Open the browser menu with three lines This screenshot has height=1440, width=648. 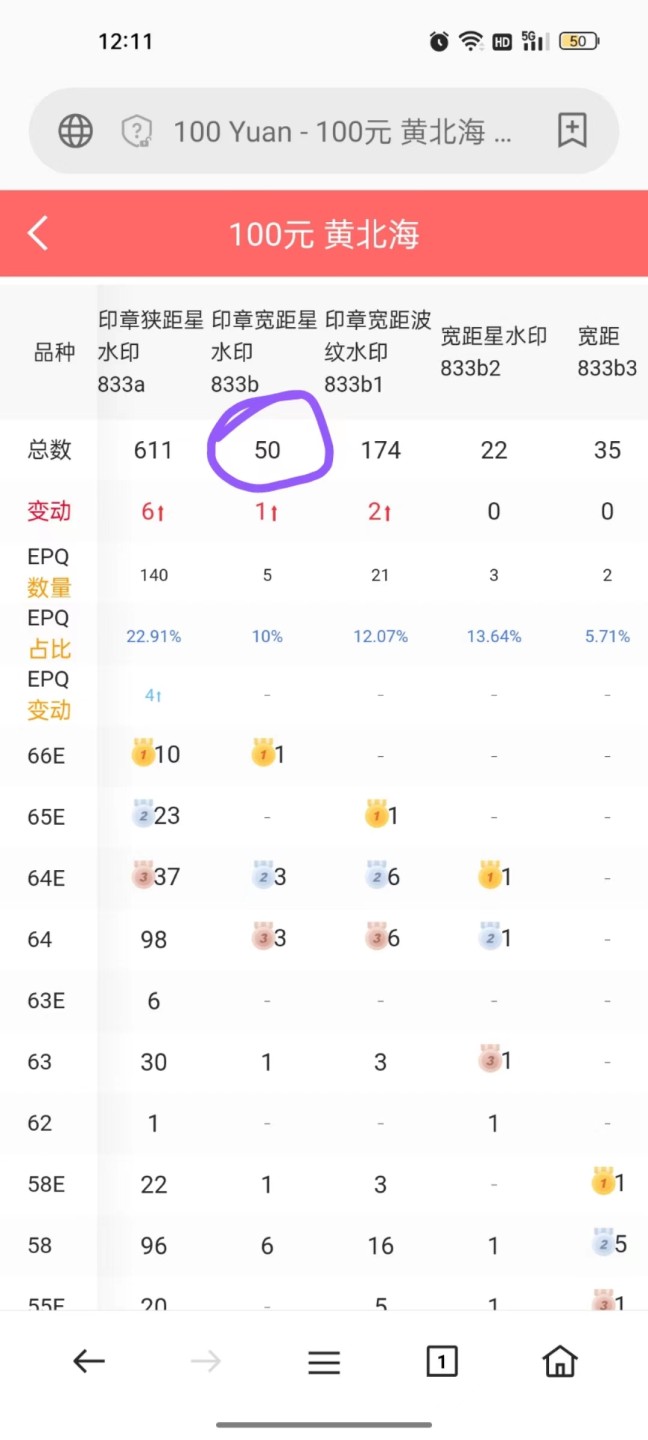[x=324, y=1361]
